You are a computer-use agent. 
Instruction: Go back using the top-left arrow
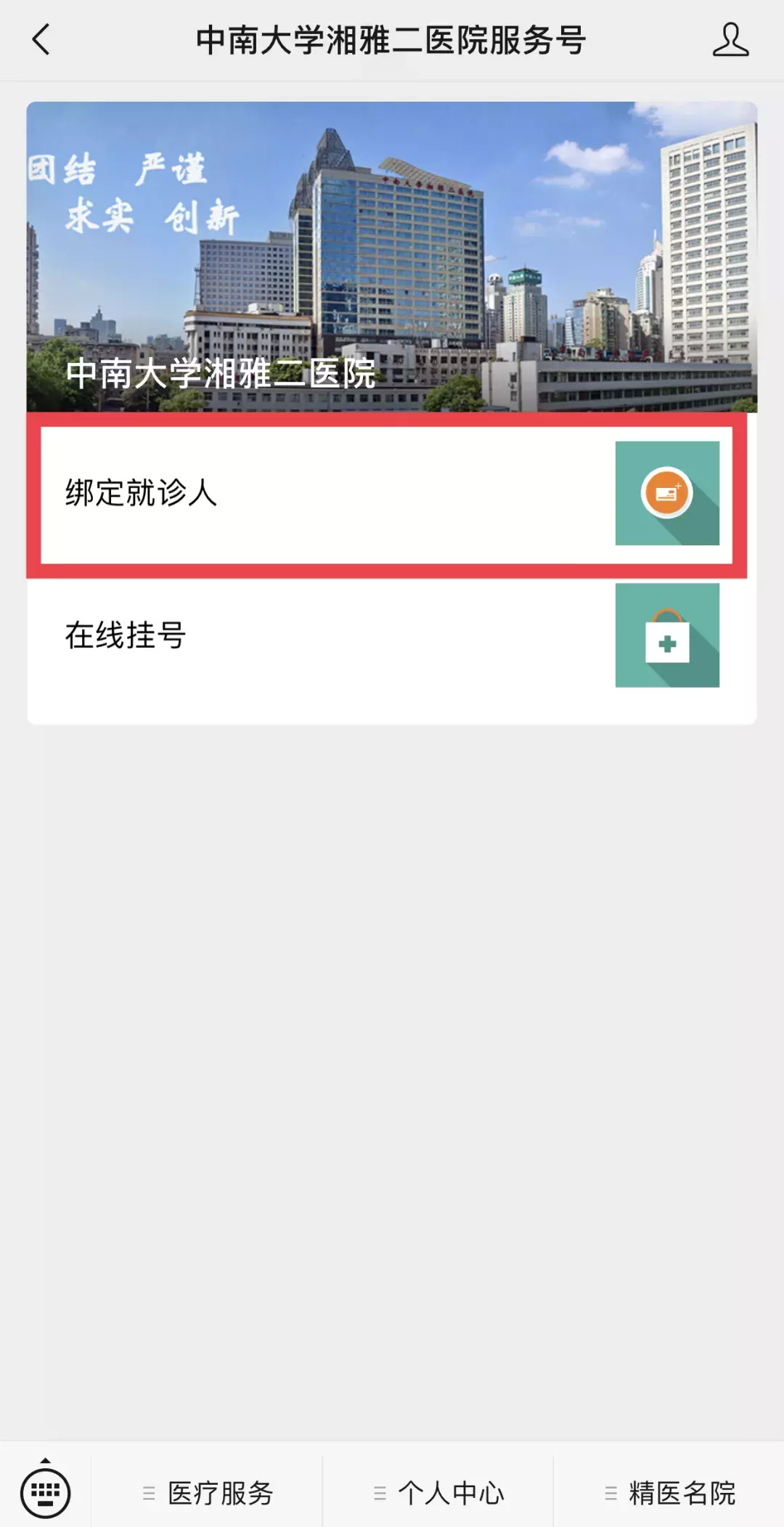coord(41,40)
